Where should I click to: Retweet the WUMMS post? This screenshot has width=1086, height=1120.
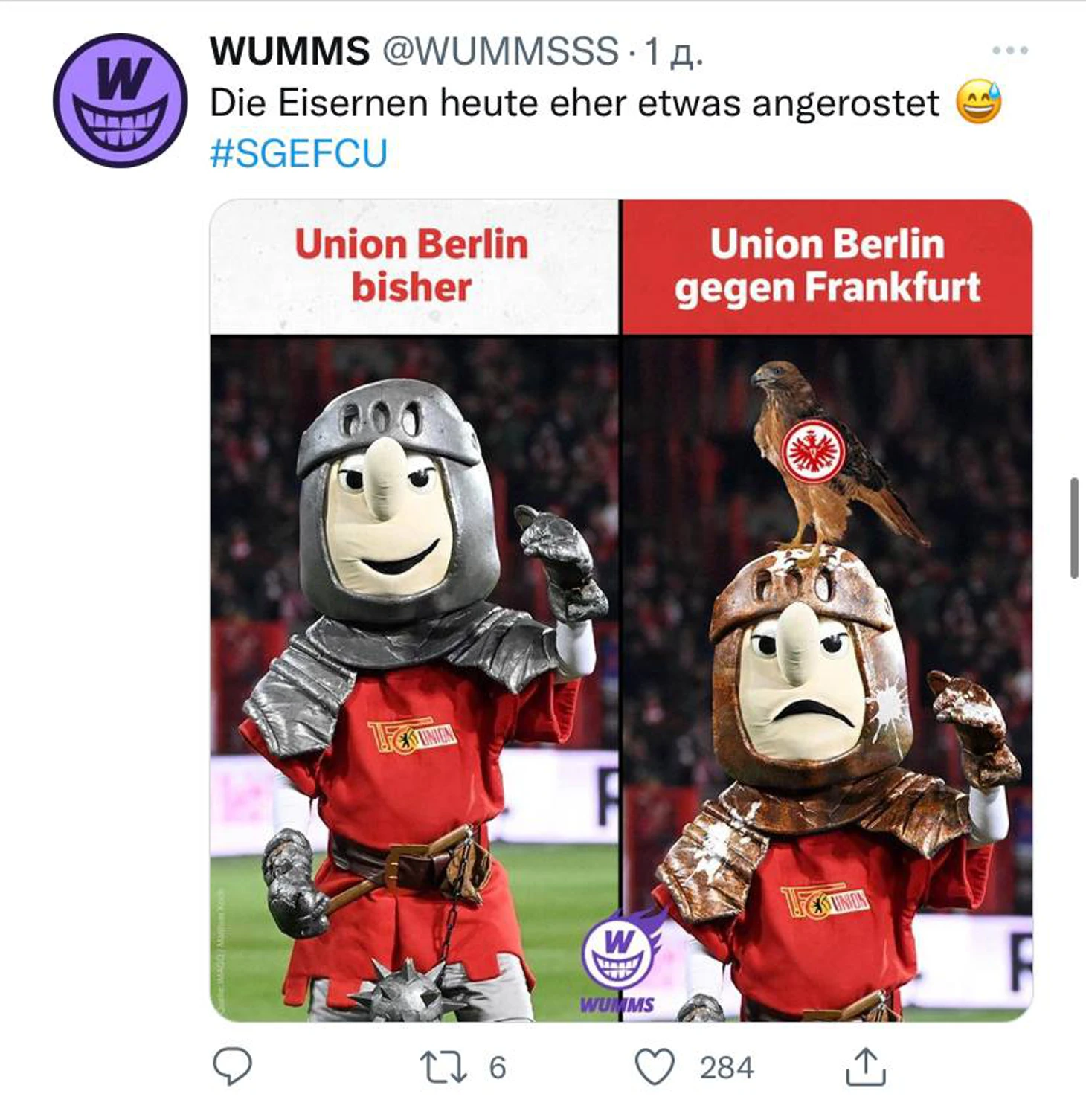click(443, 1066)
